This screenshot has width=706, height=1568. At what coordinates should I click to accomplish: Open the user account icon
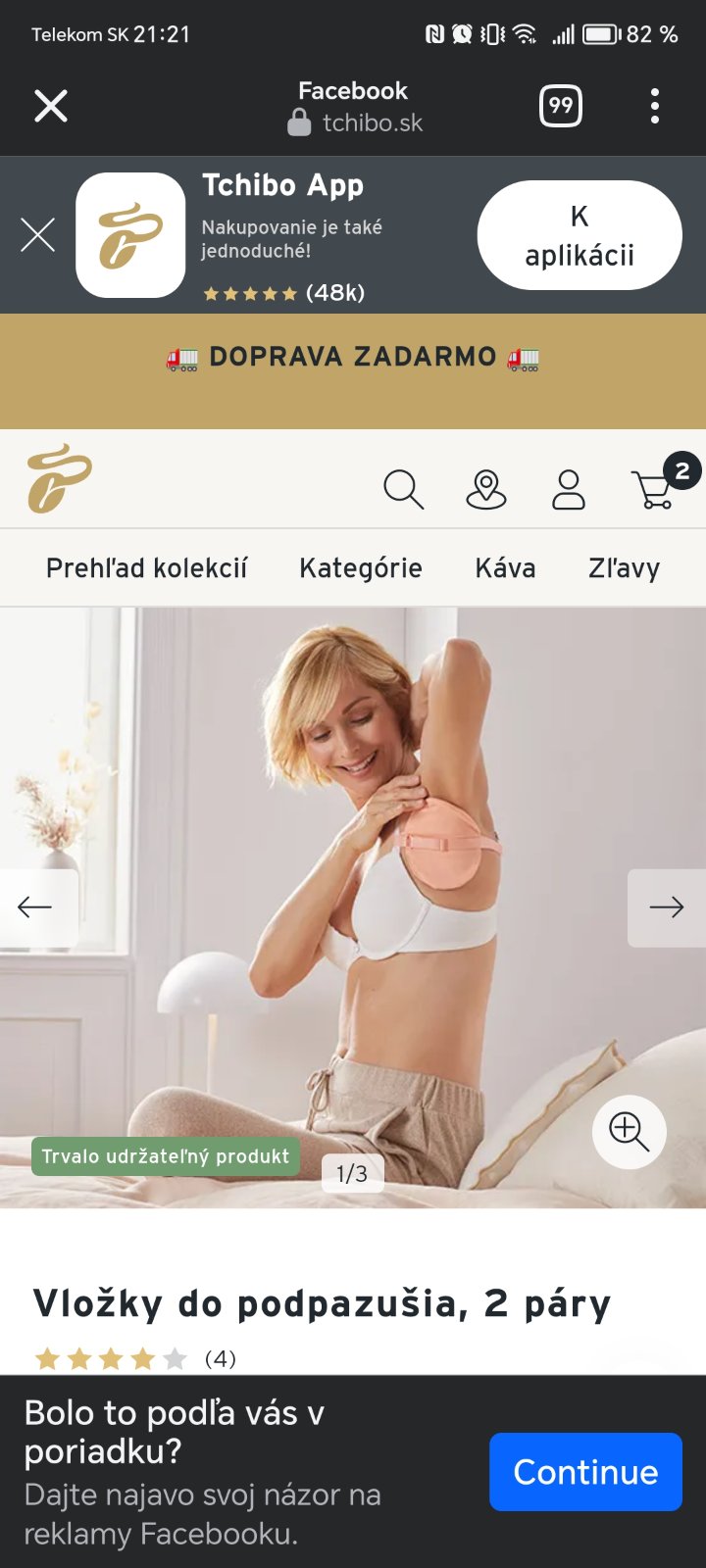click(569, 488)
